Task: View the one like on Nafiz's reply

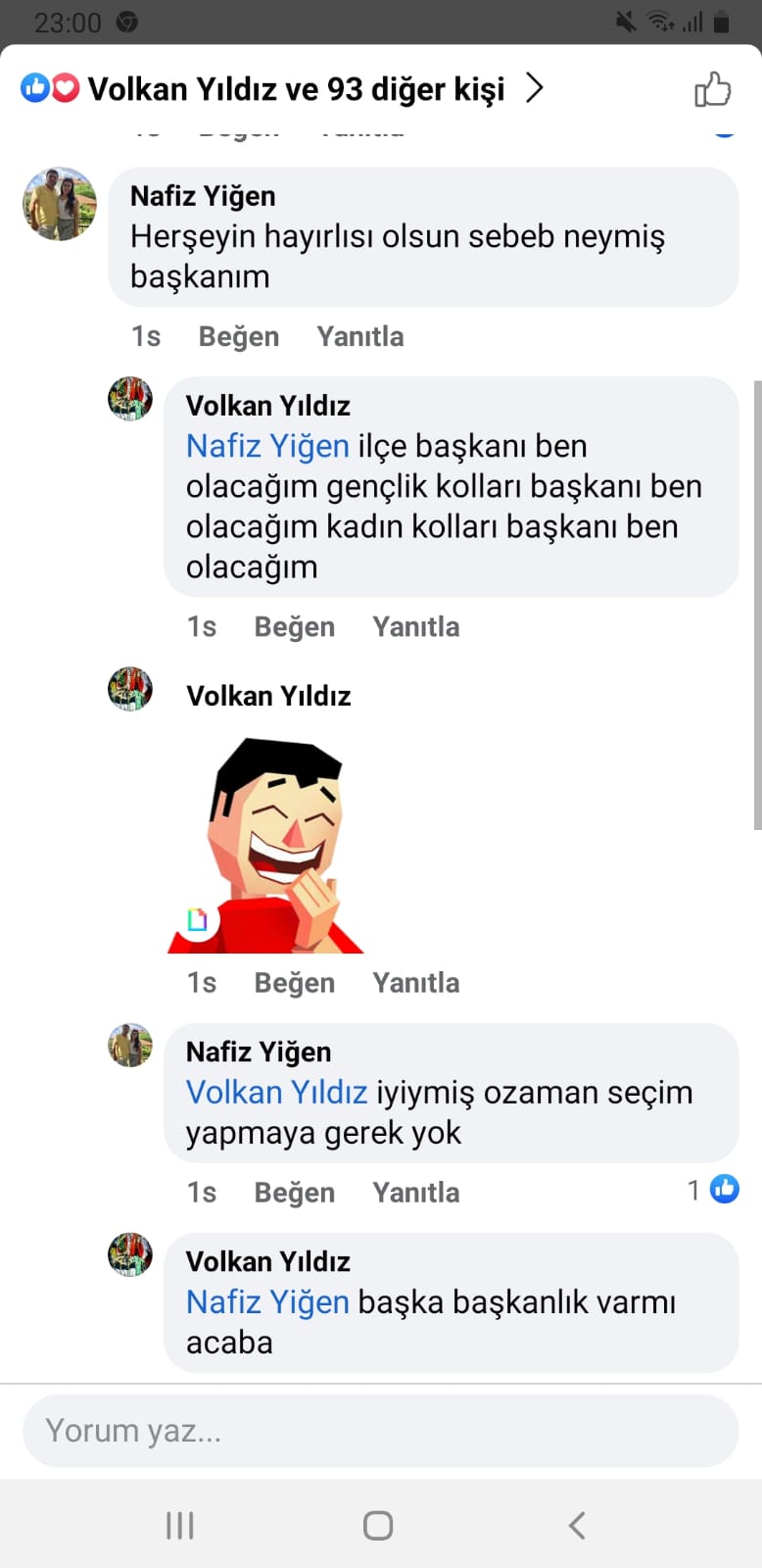Action: tap(714, 1190)
